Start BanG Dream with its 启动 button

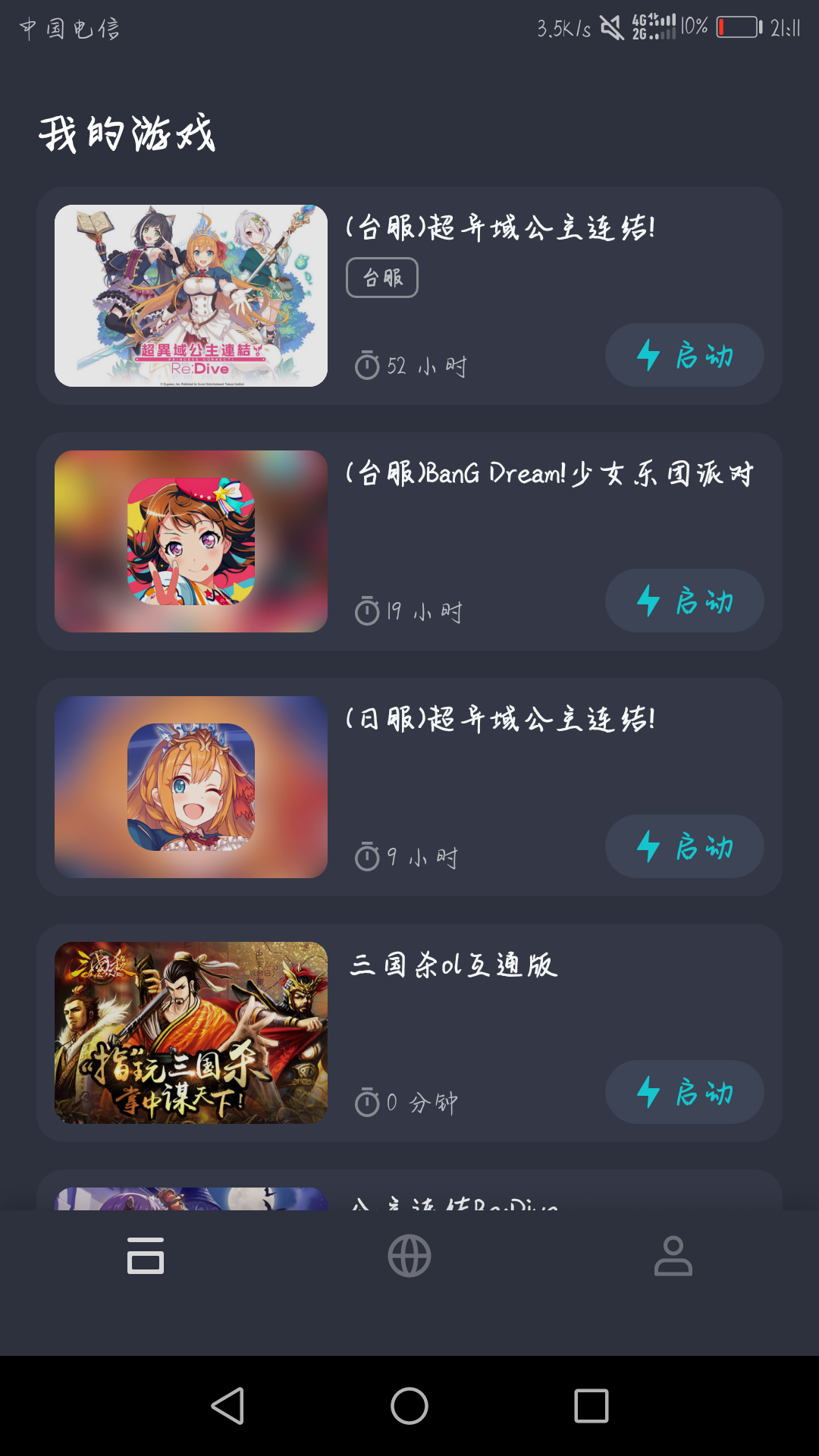(685, 601)
